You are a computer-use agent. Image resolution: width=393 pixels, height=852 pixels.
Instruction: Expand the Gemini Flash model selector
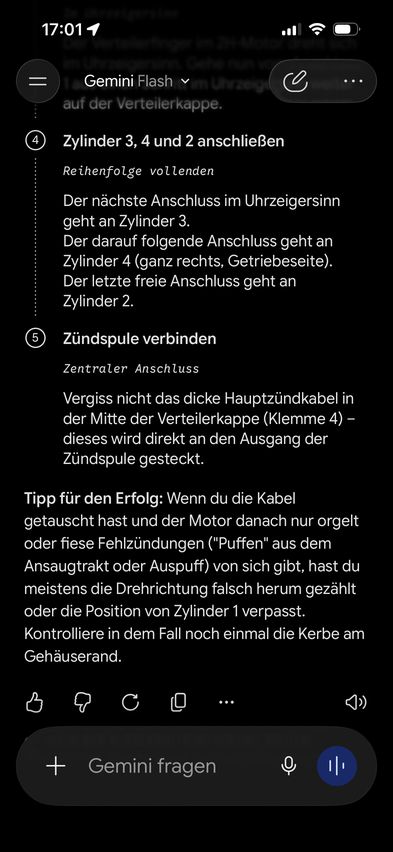point(137,82)
